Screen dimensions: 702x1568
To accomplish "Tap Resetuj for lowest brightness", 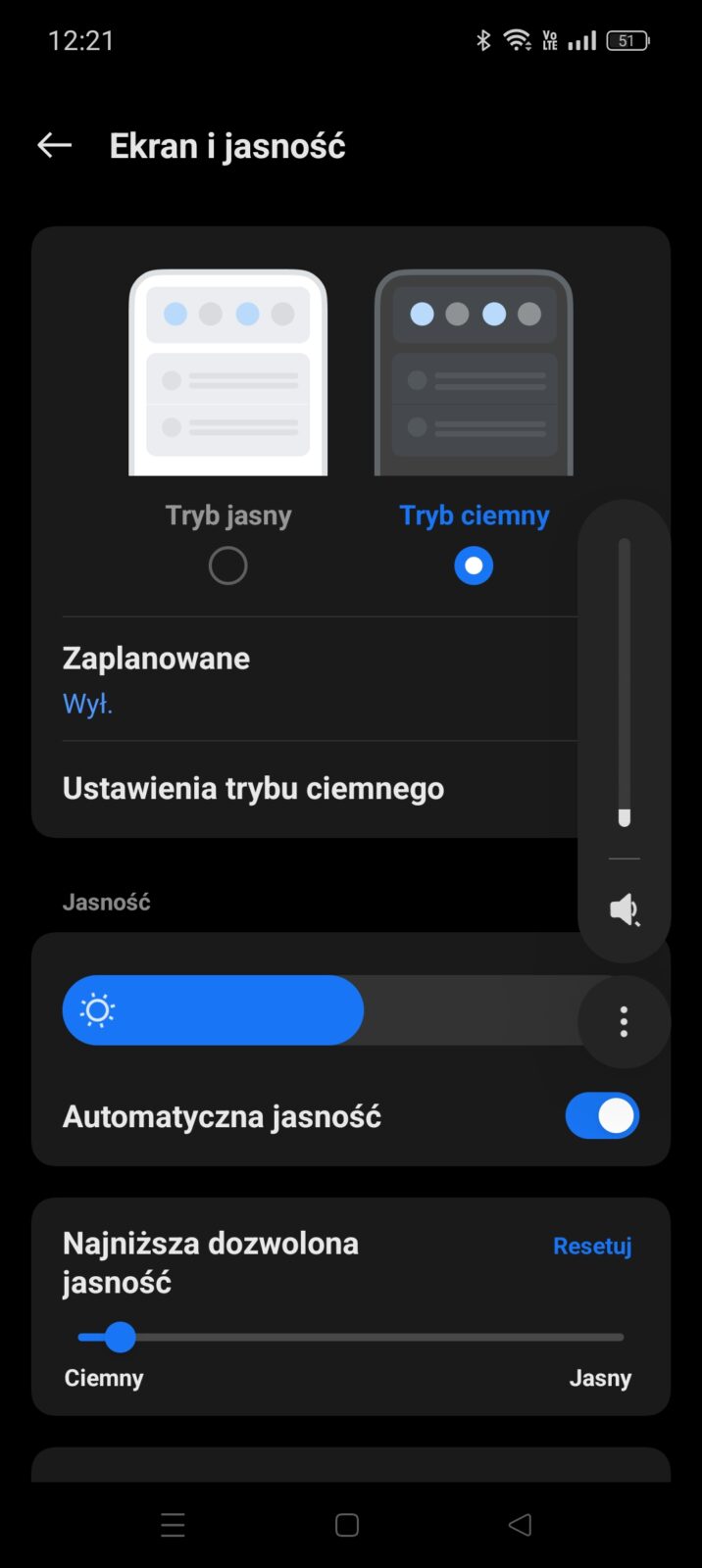I will tap(592, 1246).
